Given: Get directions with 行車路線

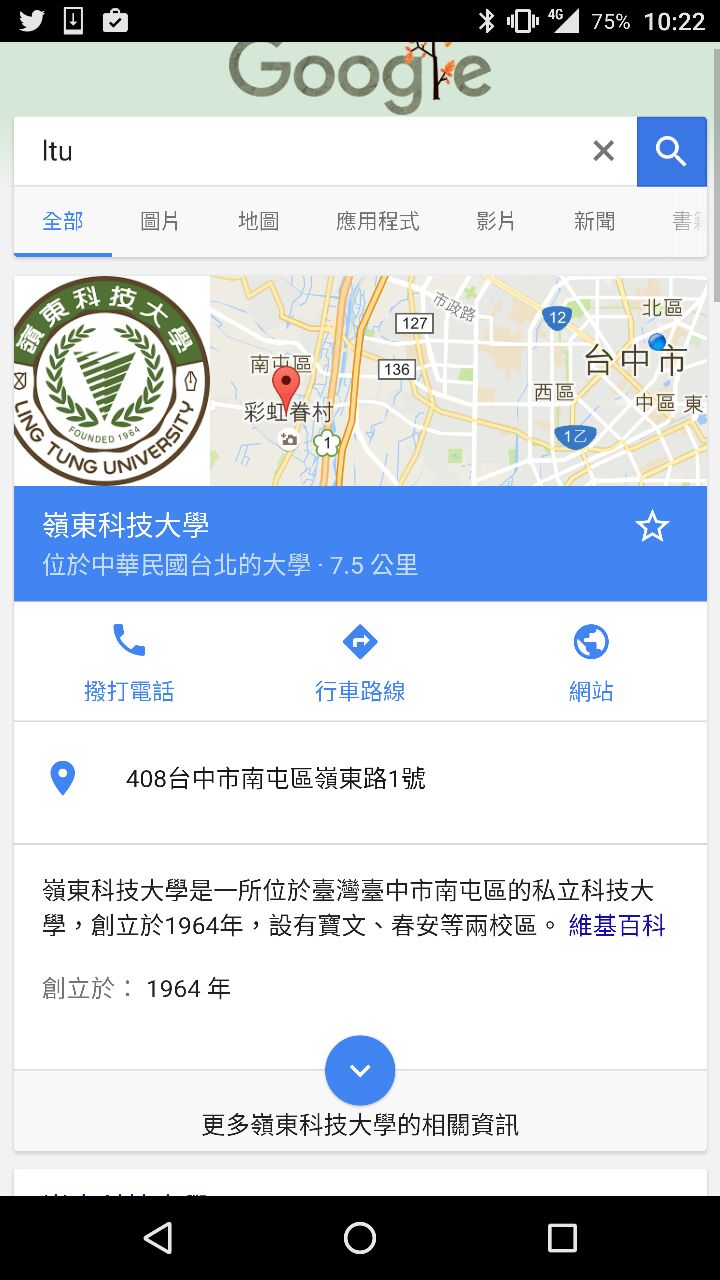Looking at the screenshot, I should [x=360, y=661].
